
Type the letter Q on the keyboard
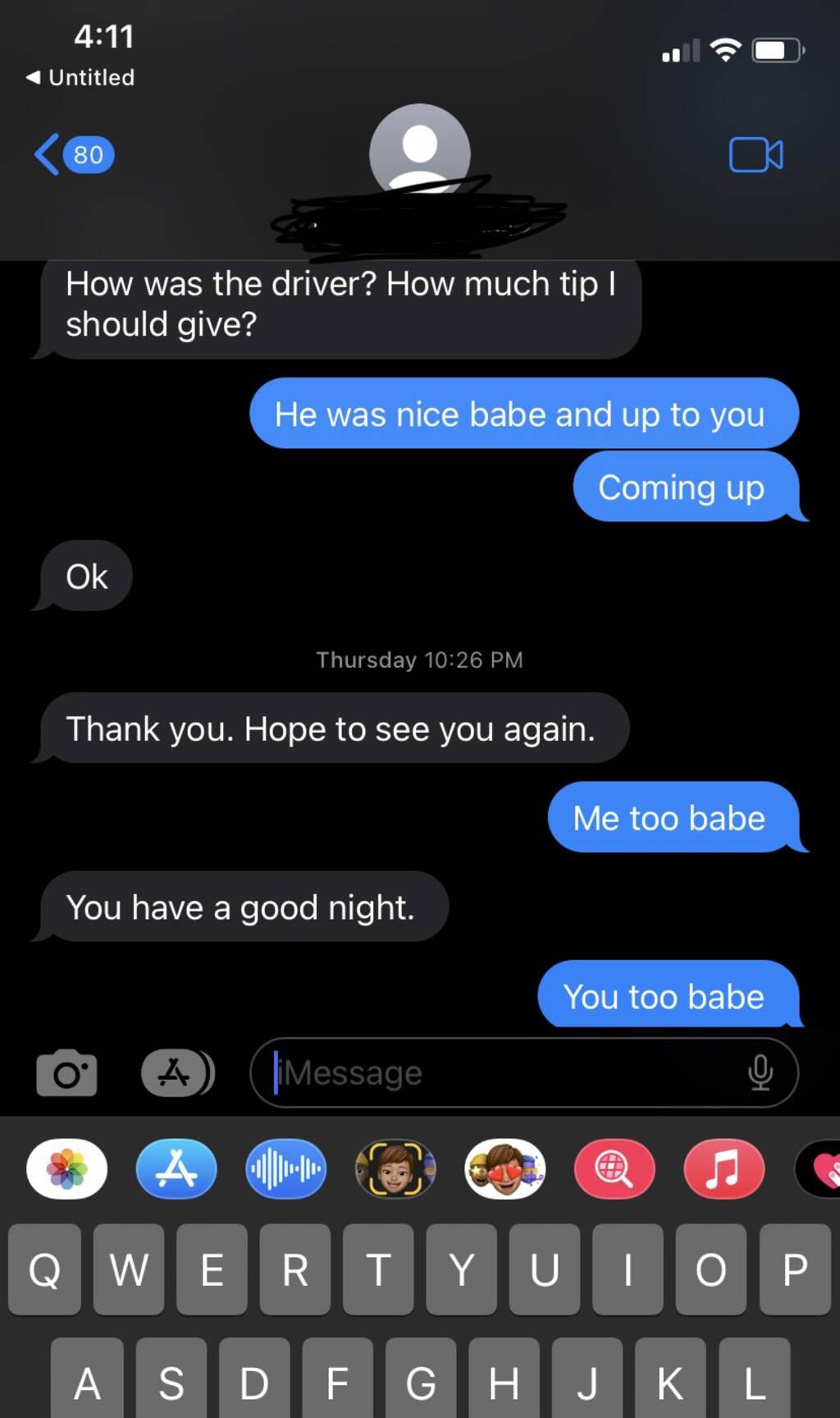[44, 1269]
